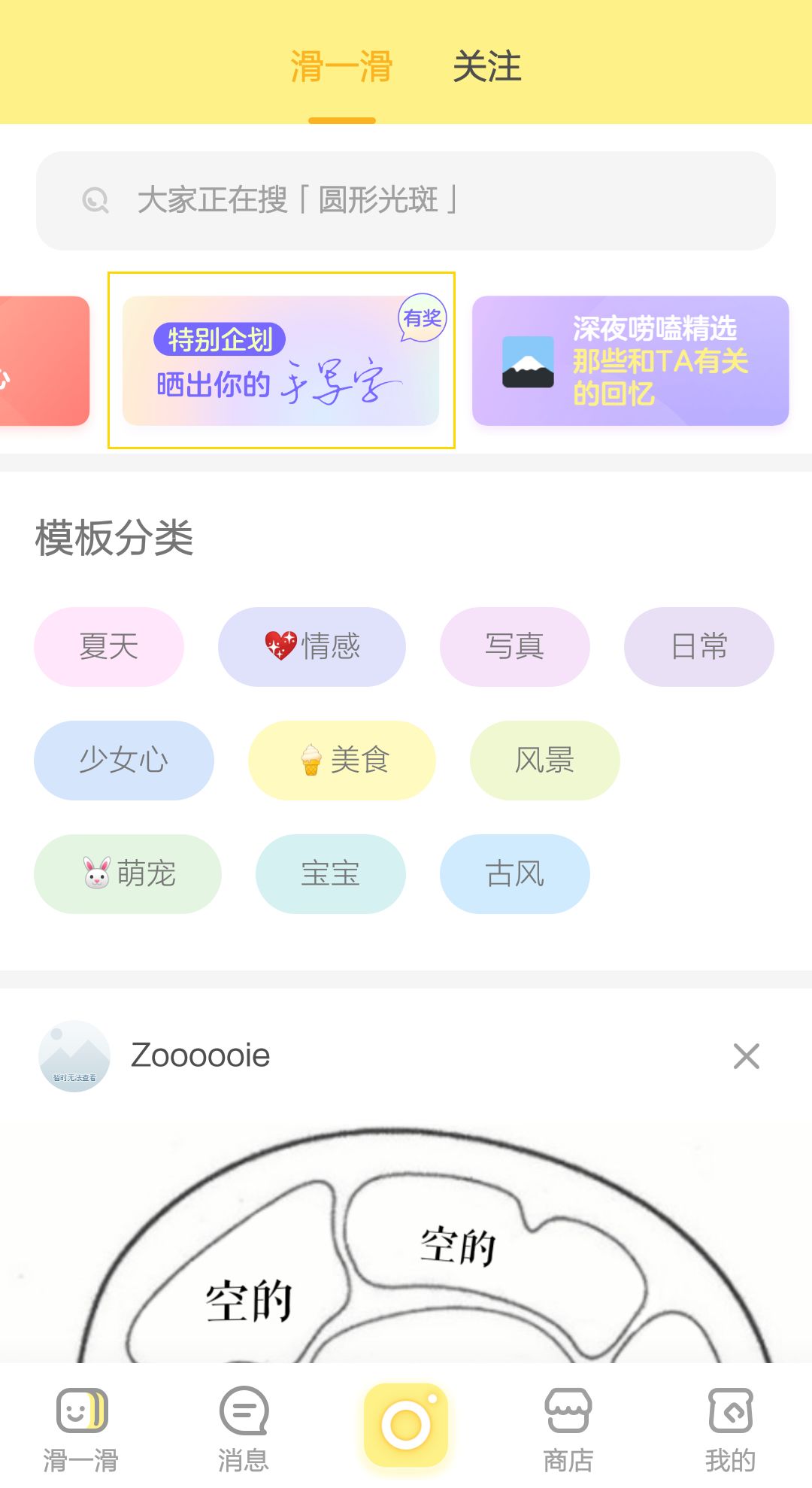Screen dimensions: 812x1488
Task: Open the 写真 category chip
Action: click(514, 647)
